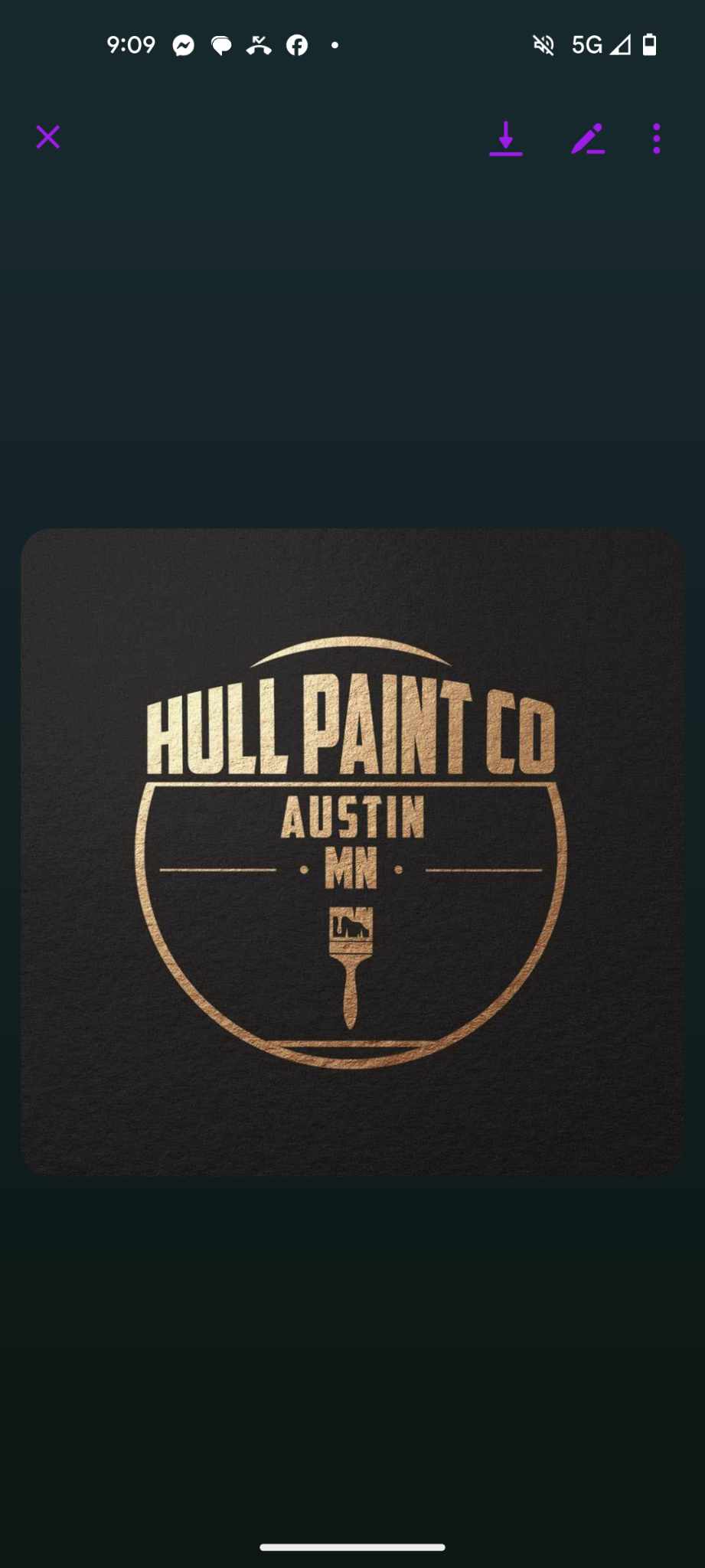
Task: Tap the edit button to annotate photo
Action: (x=588, y=138)
